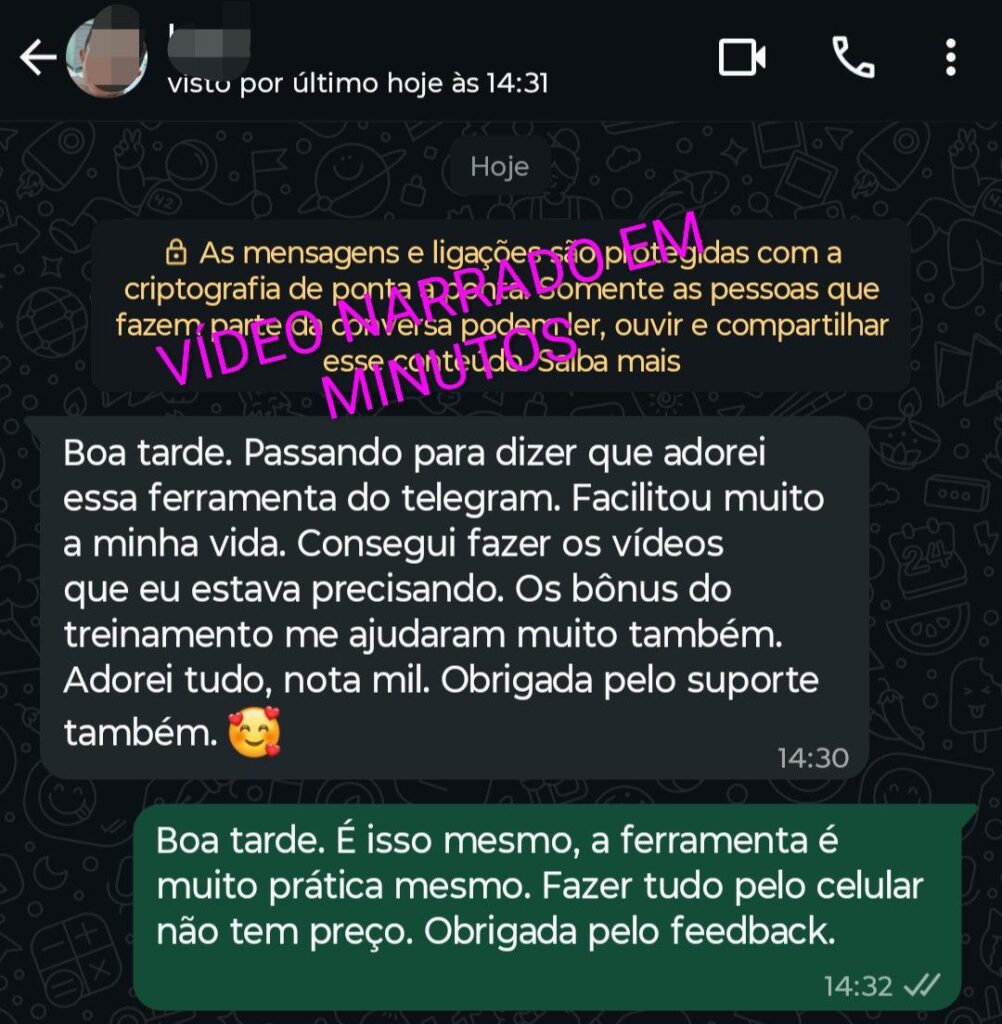
Task: Start a voice call with this contact
Action: 853,58
